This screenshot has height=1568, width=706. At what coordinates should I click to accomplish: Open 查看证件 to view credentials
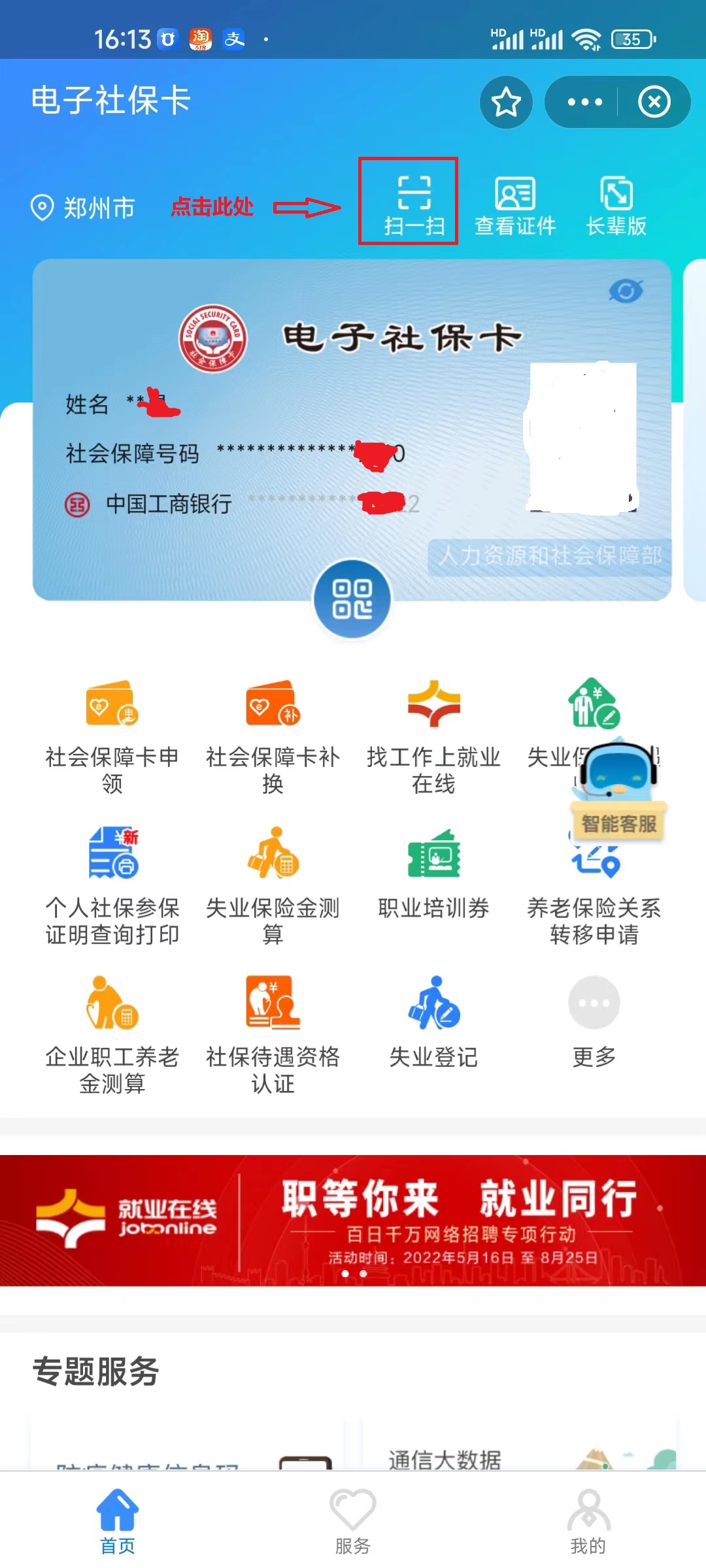(514, 204)
